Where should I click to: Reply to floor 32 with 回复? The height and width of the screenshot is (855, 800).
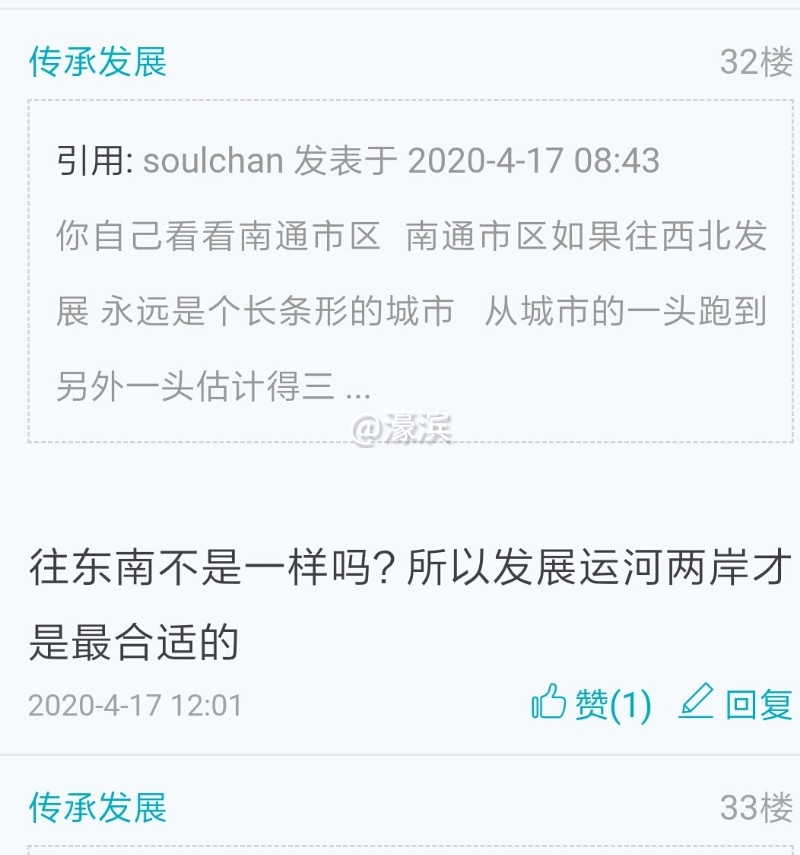click(x=735, y=704)
